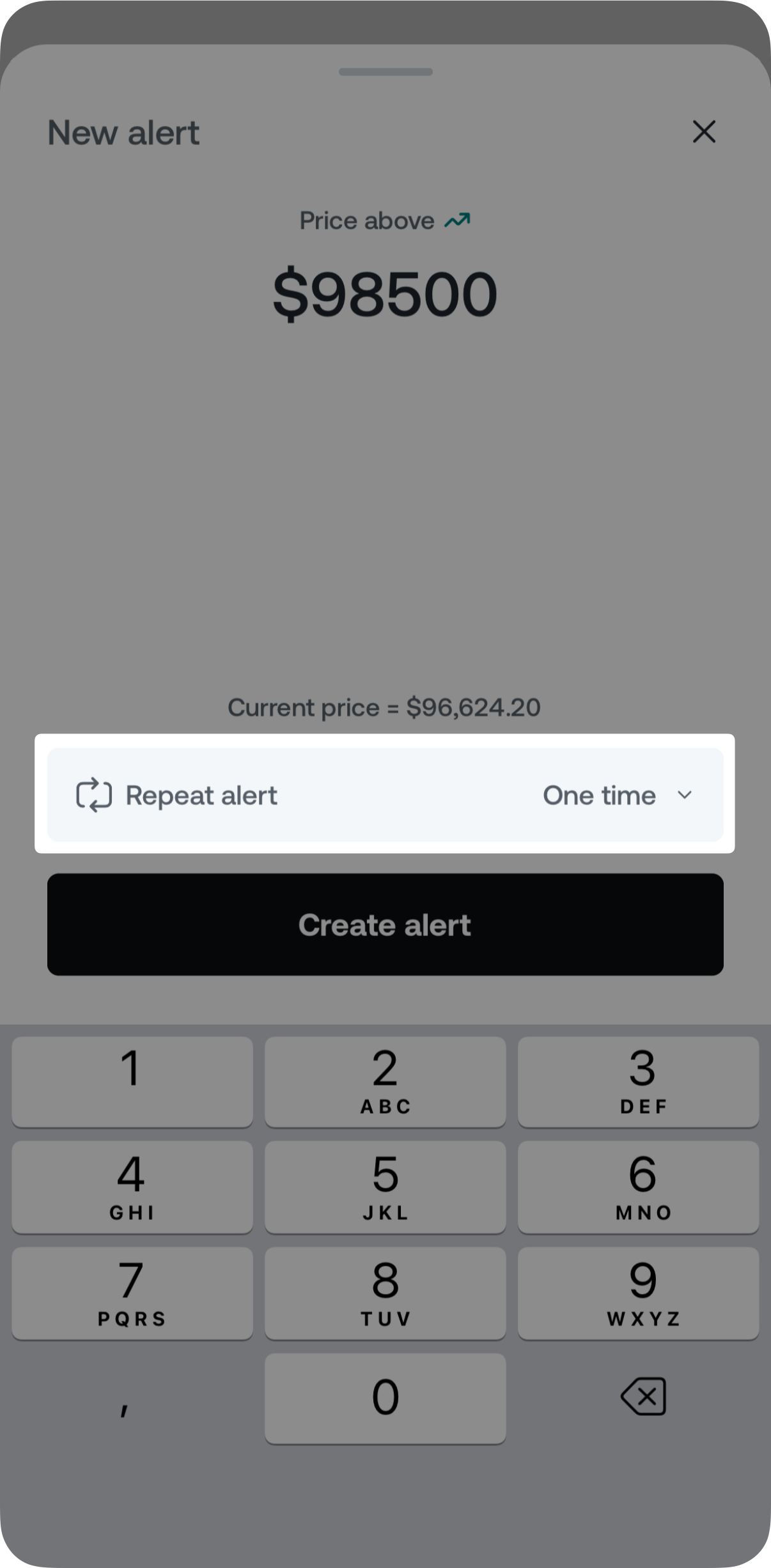Expand the chevron next to One time

point(685,796)
